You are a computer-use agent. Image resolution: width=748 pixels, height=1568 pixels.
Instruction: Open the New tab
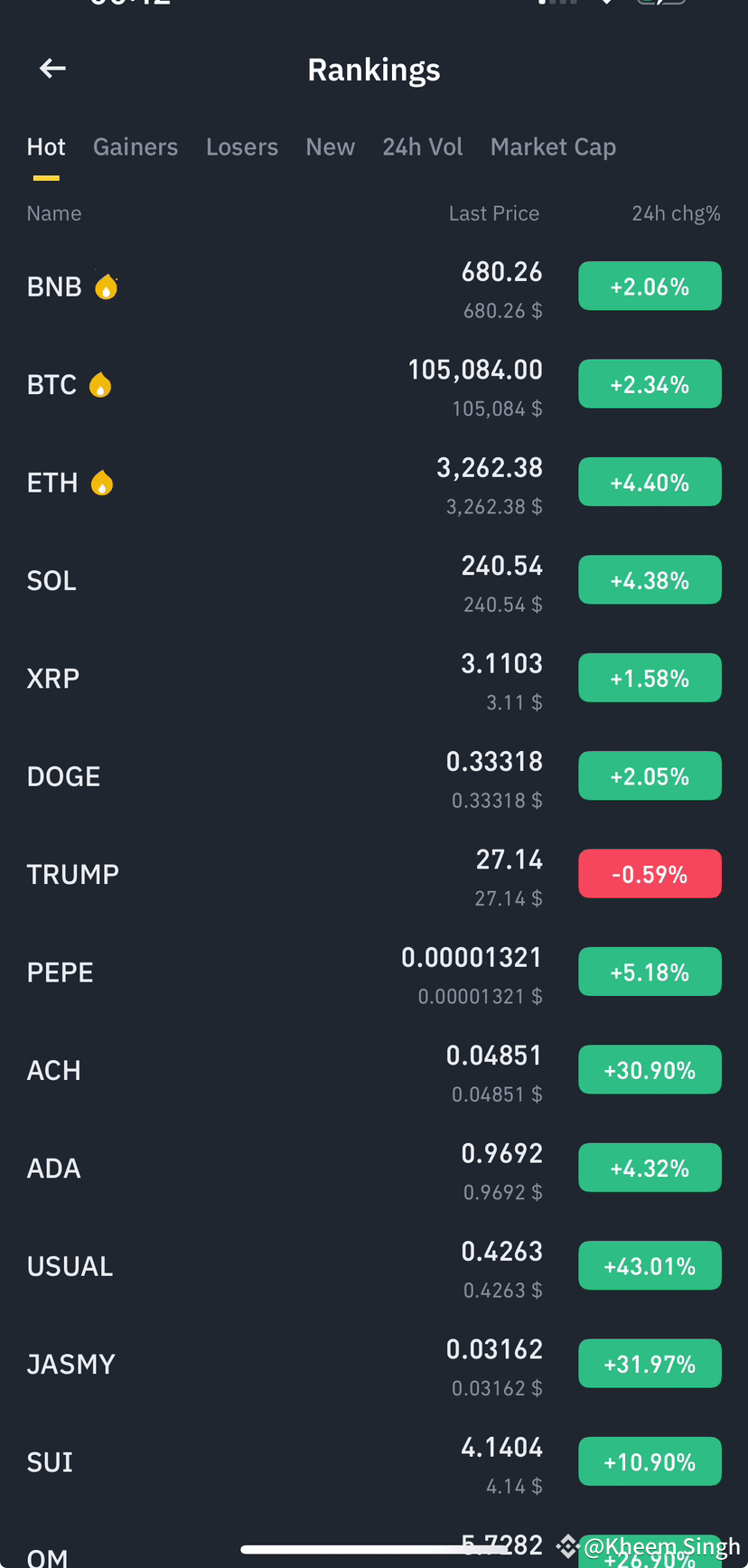click(331, 147)
